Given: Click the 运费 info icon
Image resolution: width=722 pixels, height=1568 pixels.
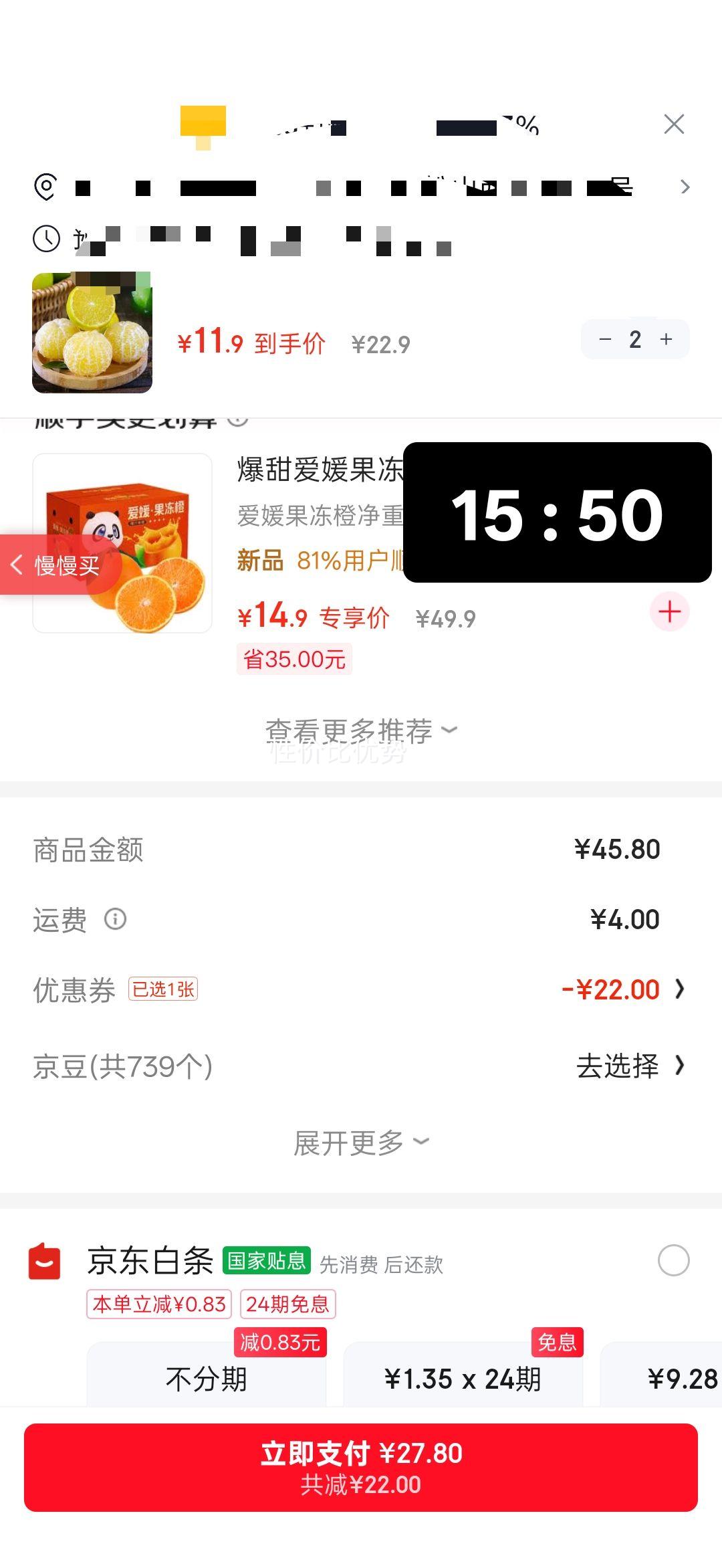Looking at the screenshot, I should pos(118,919).
